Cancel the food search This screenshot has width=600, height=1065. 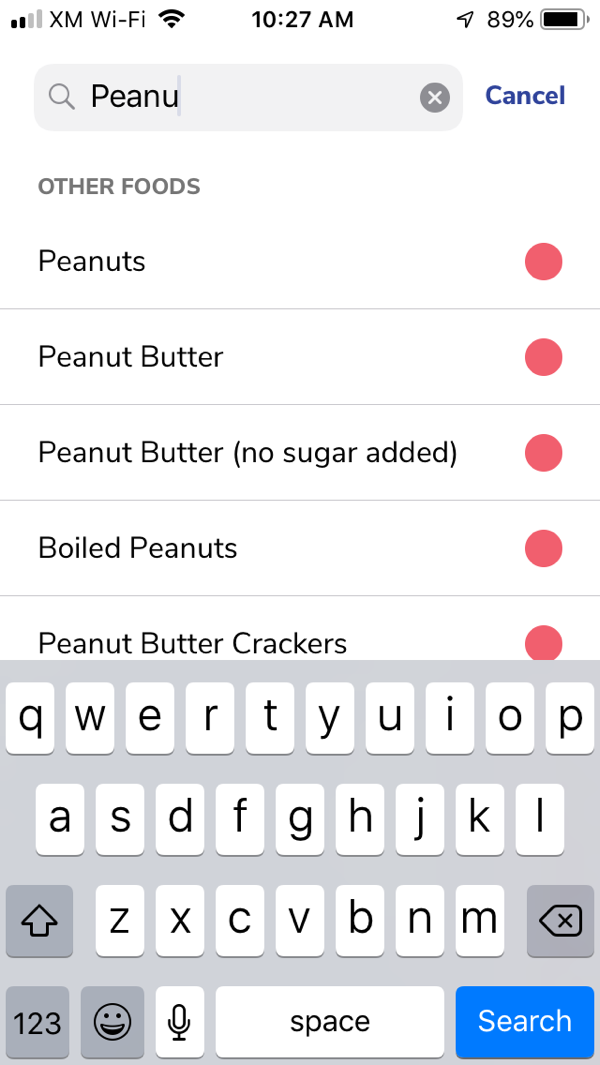coord(525,96)
